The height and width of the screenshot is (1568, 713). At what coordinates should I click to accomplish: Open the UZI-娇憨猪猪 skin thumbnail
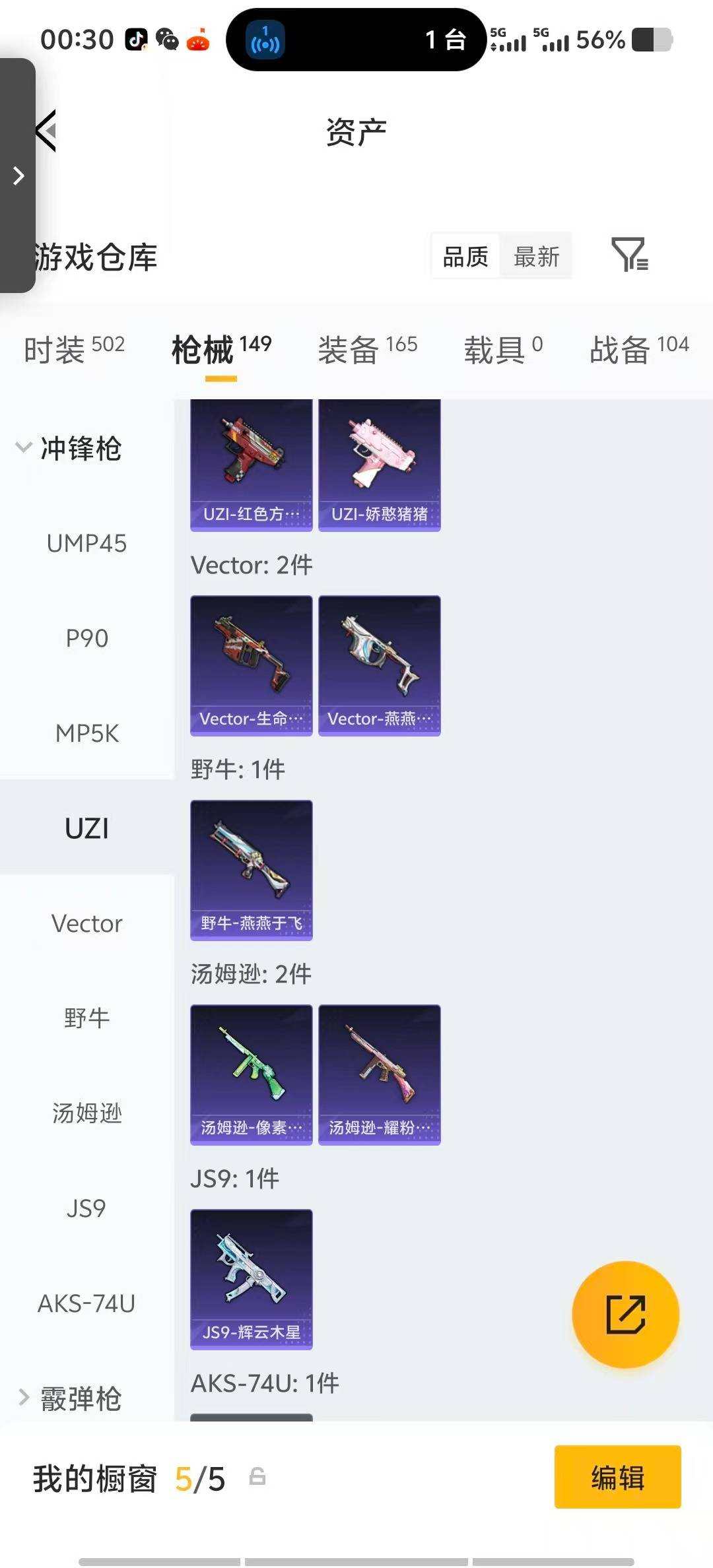380,462
